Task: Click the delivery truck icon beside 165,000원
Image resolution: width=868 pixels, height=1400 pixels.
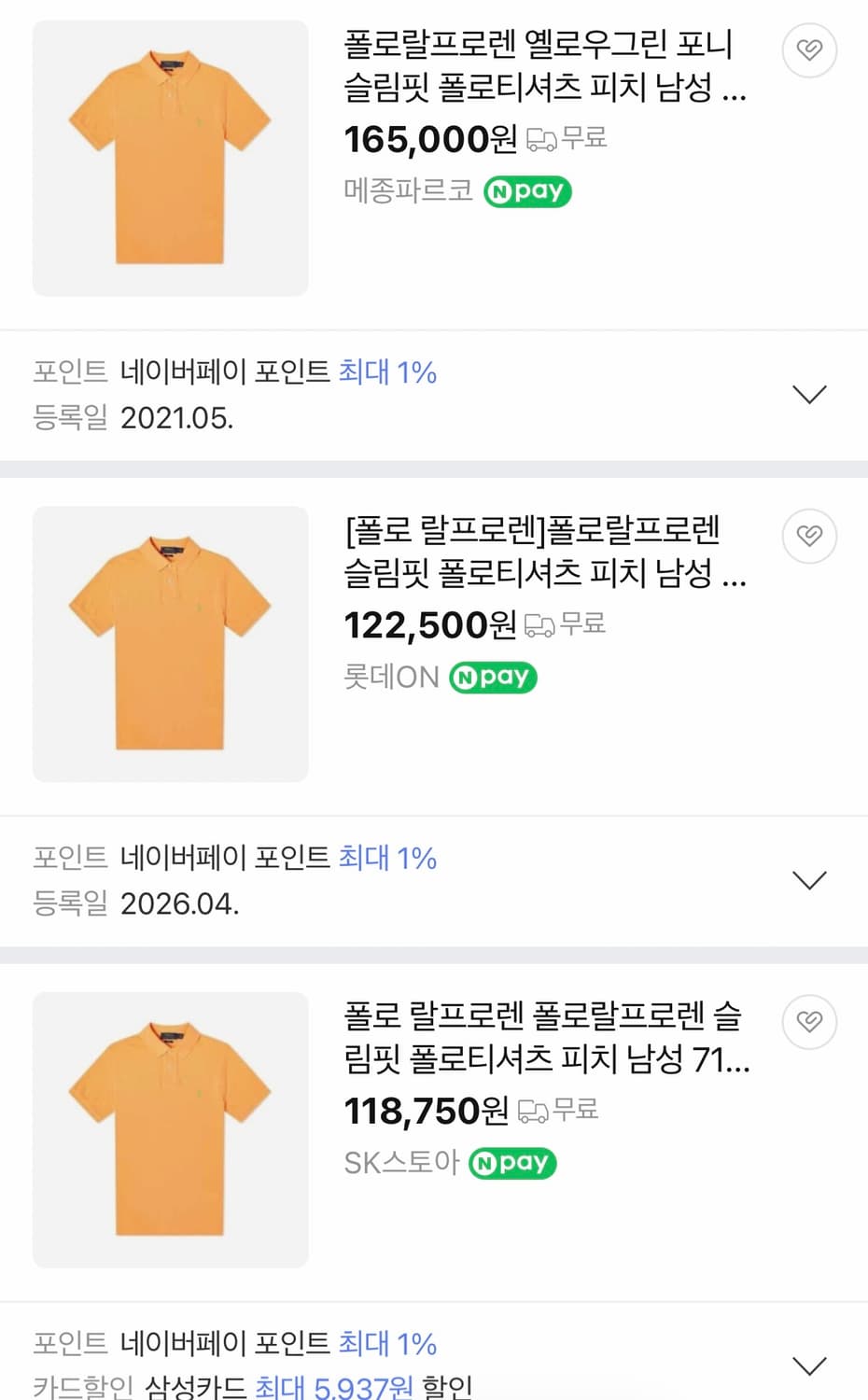Action: click(539, 138)
